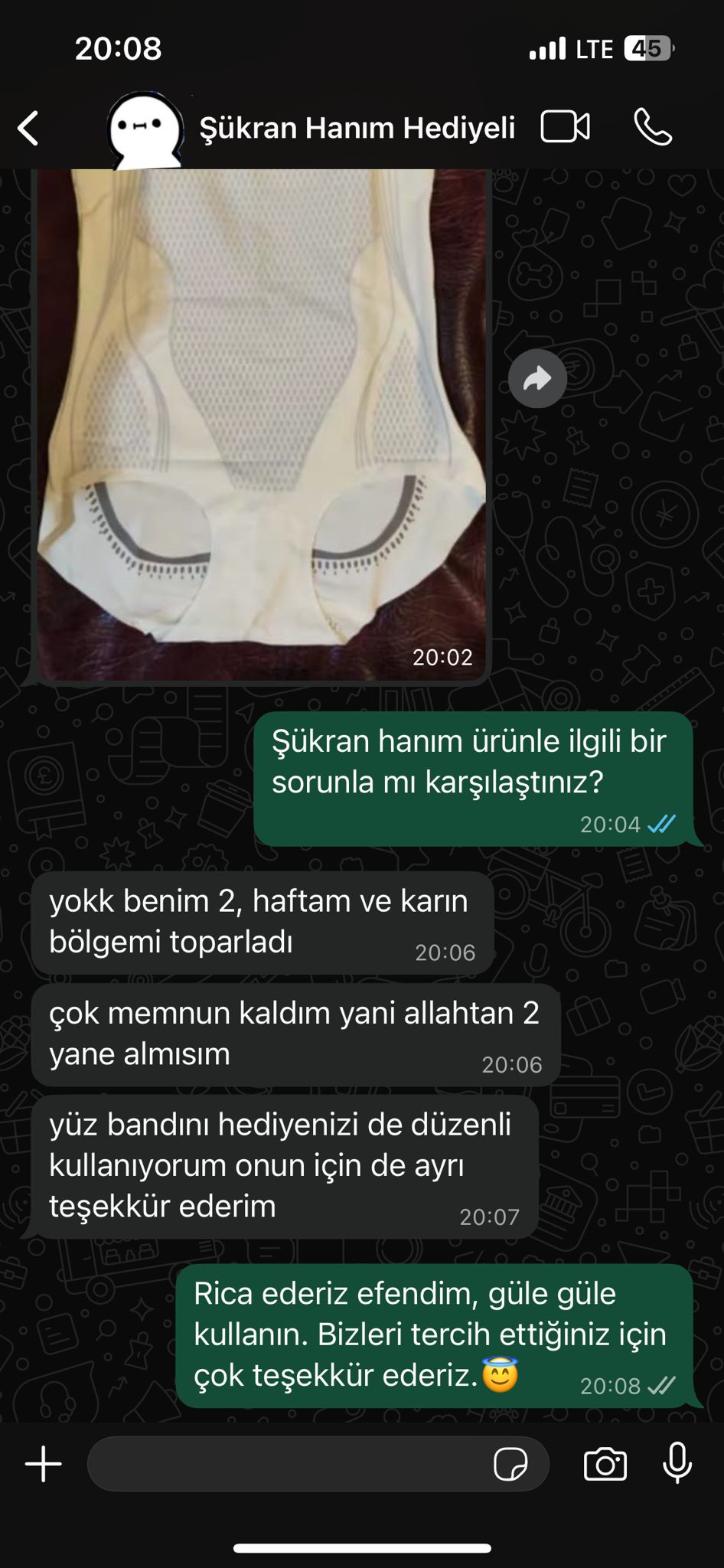Open Şükran Hanım Hediyeli contact info
The height and width of the screenshot is (1568, 724).
357,128
